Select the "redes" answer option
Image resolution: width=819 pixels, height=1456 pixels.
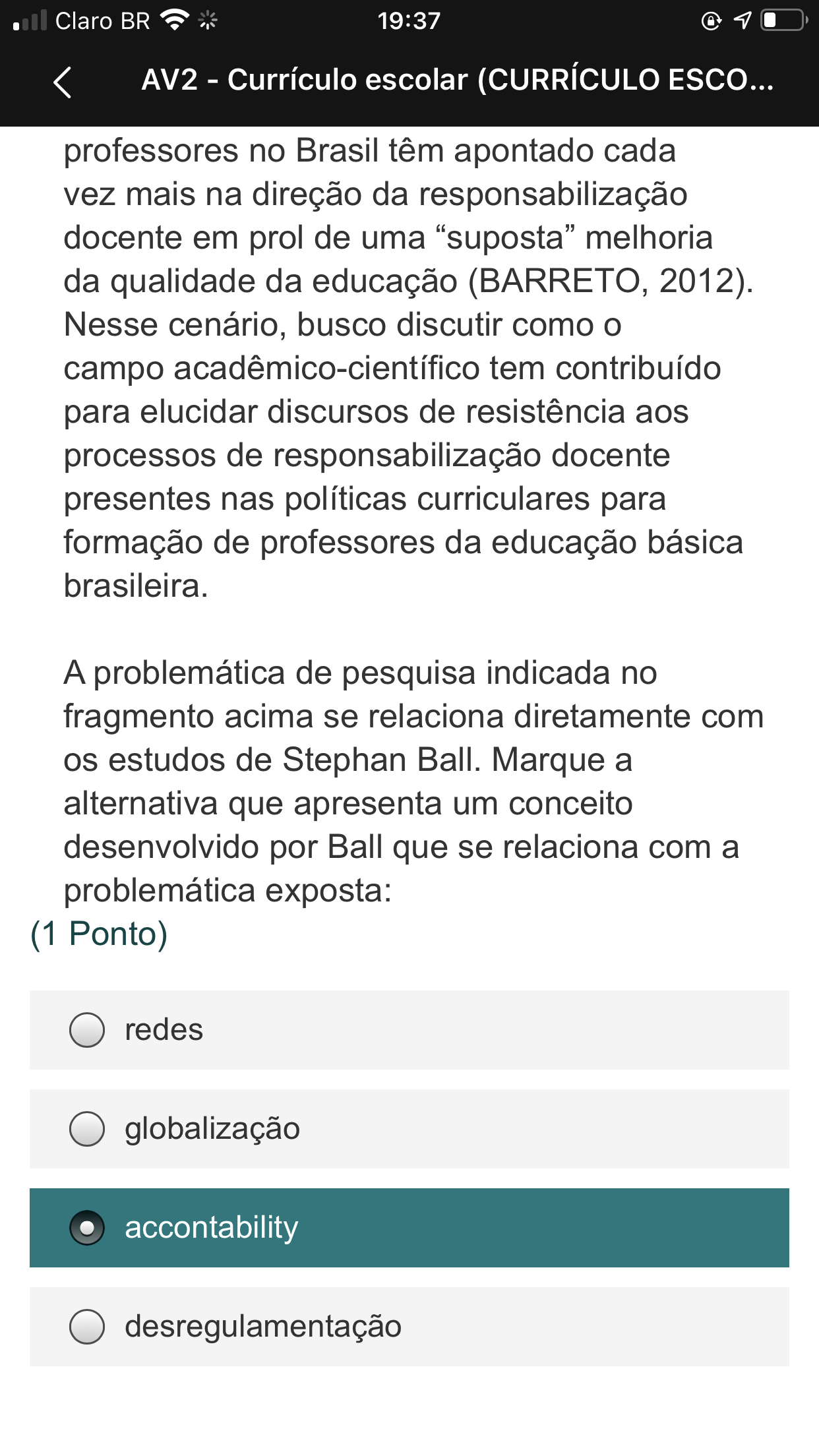409,1029
